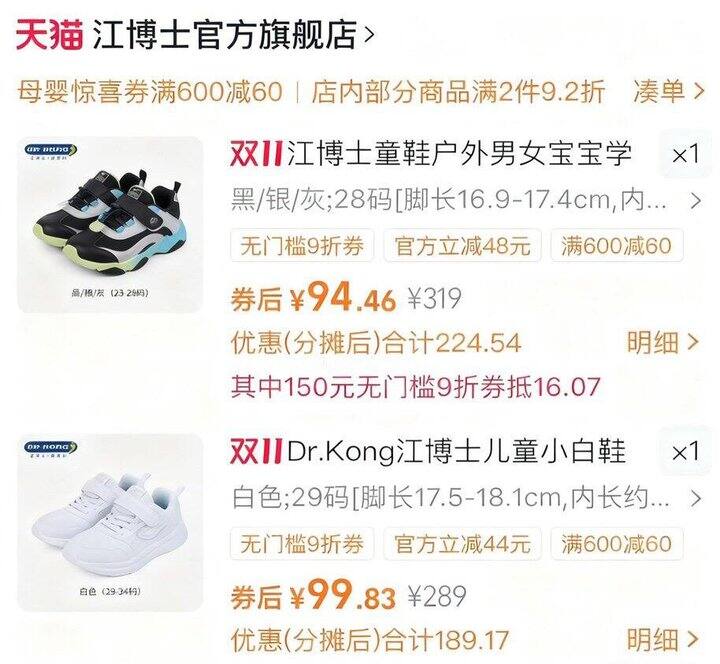View 明细 for the 224.54 discount
Screen dimensions: 720x664
[663, 343]
